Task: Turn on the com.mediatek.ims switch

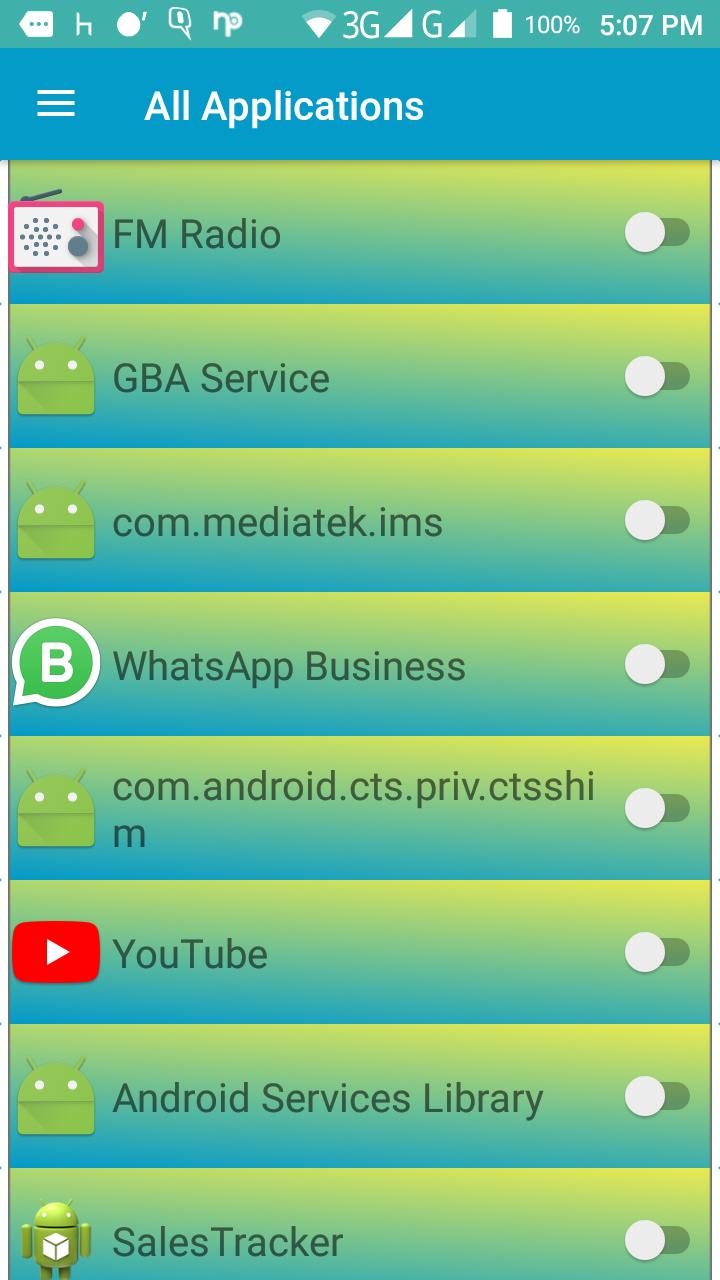Action: [657, 521]
